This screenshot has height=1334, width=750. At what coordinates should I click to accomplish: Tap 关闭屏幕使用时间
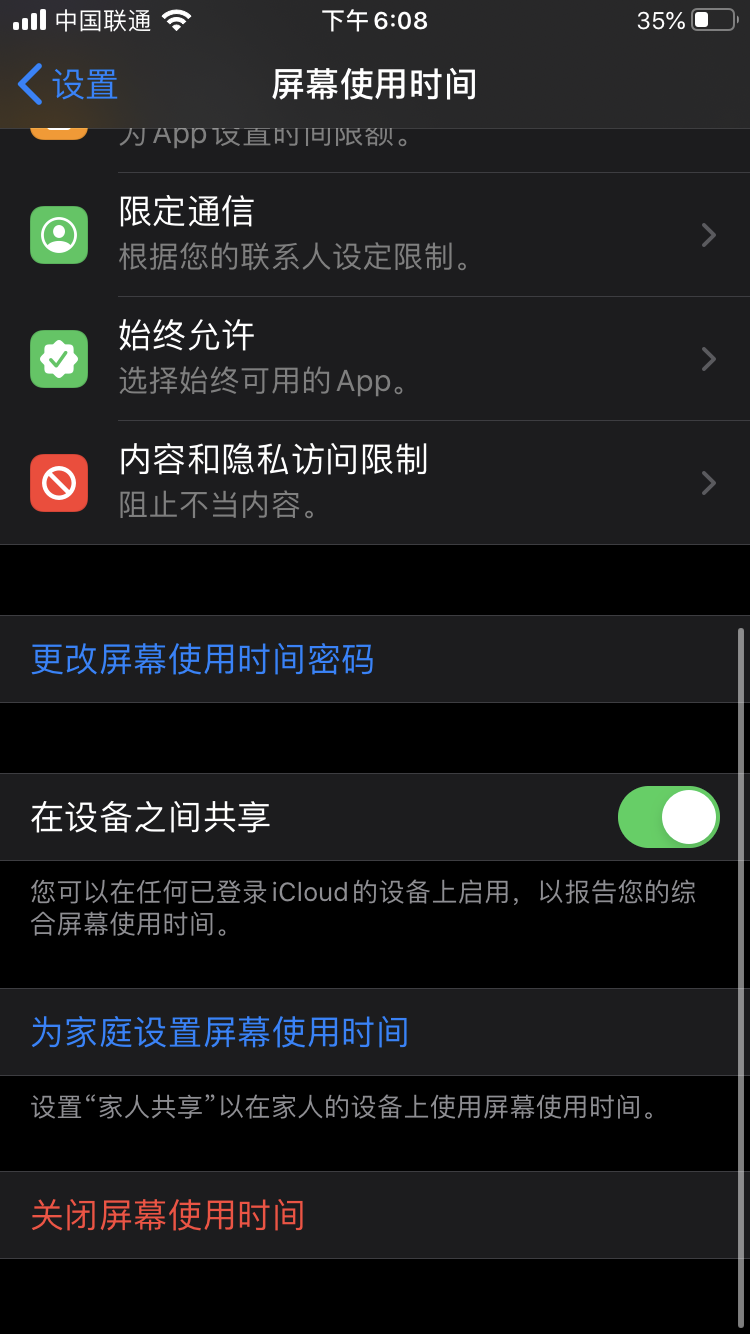168,1215
